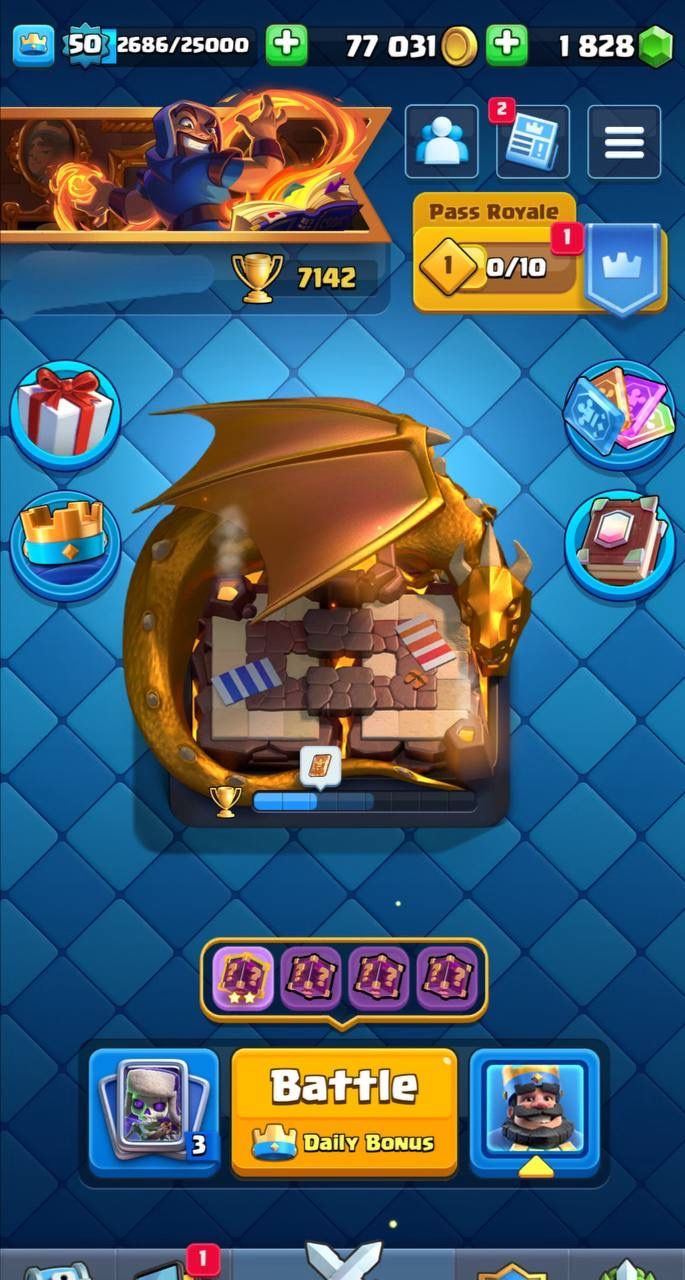Open the starred mystery box slot
This screenshot has height=1280, width=685.
243,978
